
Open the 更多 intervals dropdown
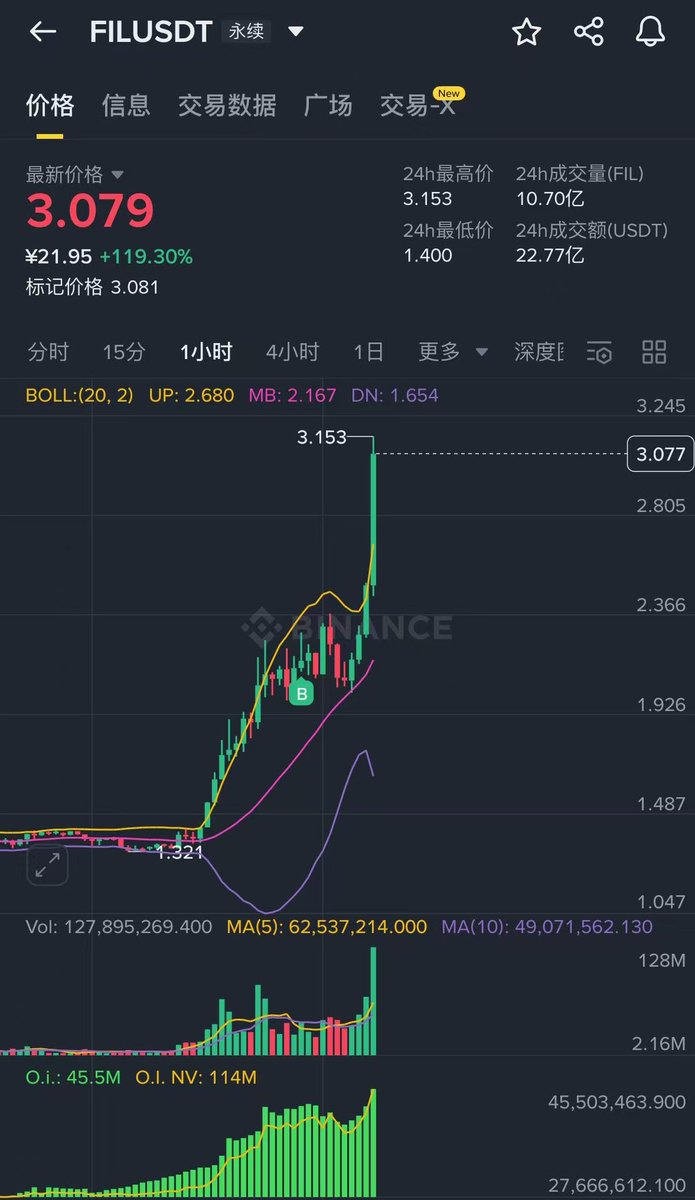pyautogui.click(x=453, y=352)
